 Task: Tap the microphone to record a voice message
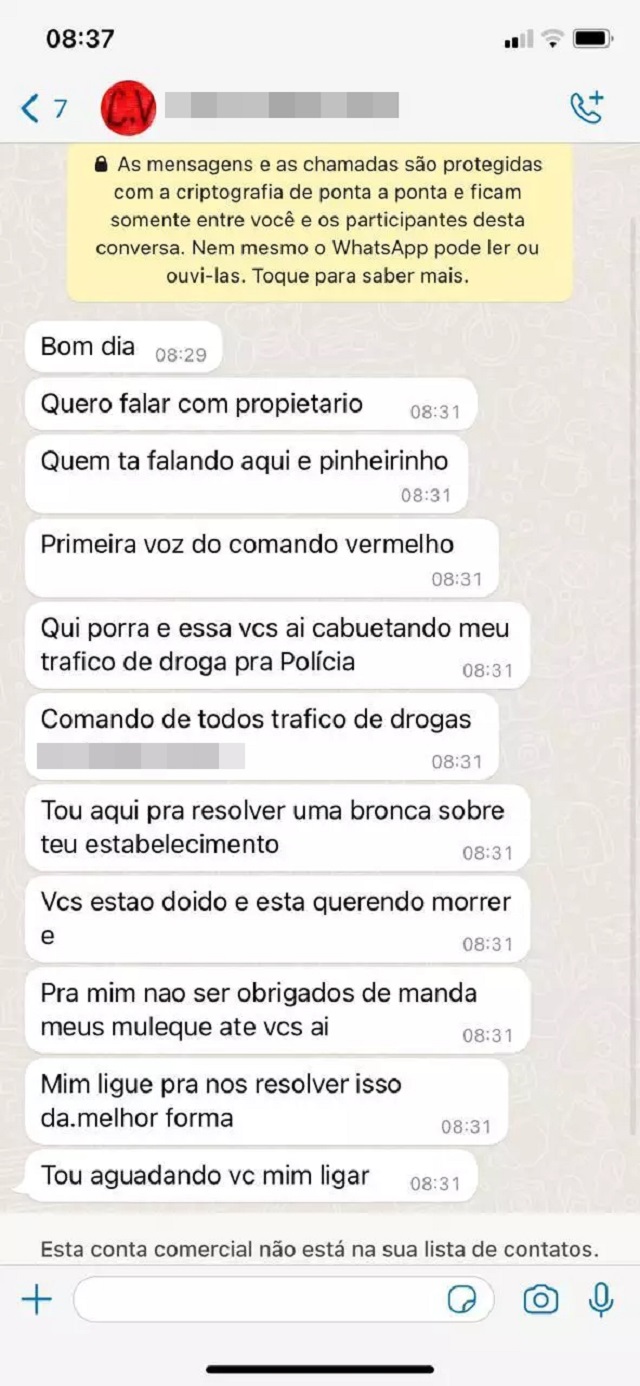coord(601,1299)
